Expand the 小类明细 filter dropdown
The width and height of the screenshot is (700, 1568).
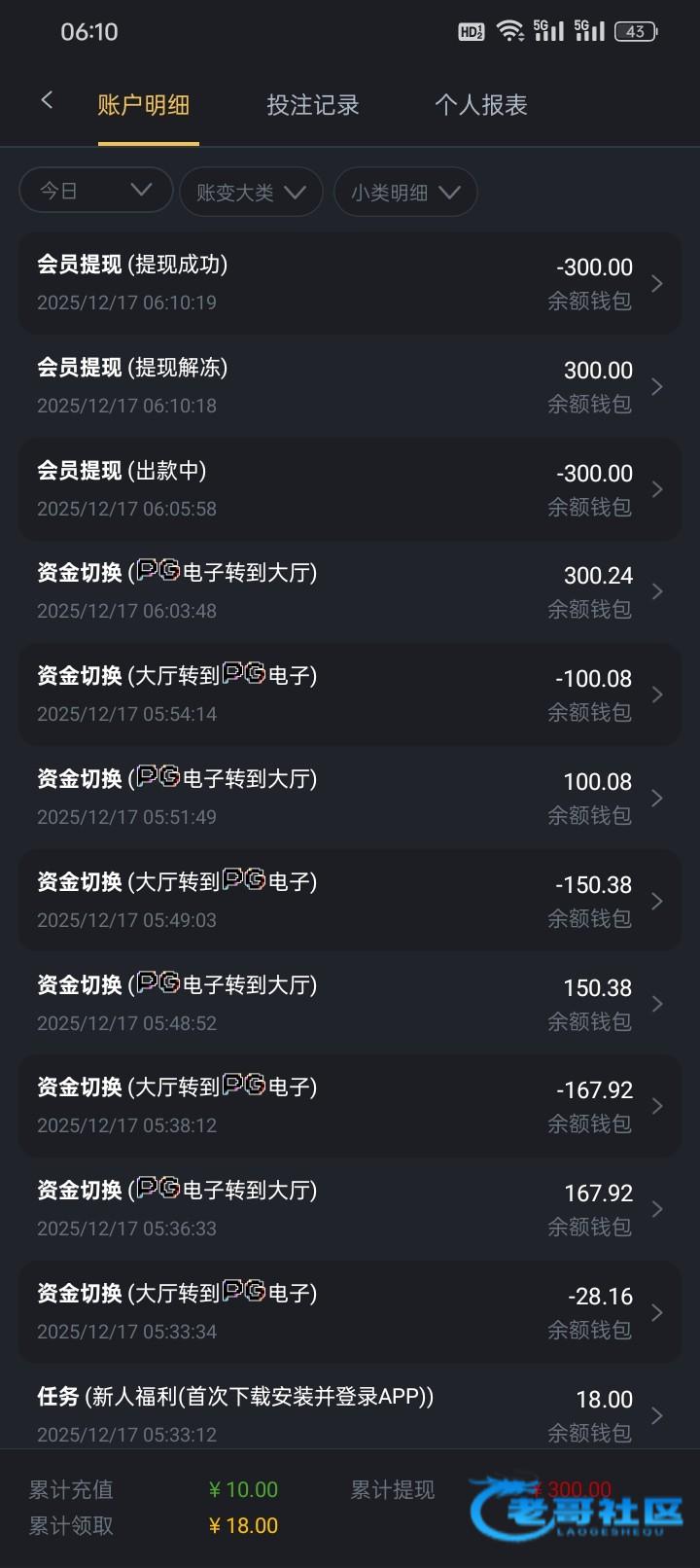(x=405, y=192)
